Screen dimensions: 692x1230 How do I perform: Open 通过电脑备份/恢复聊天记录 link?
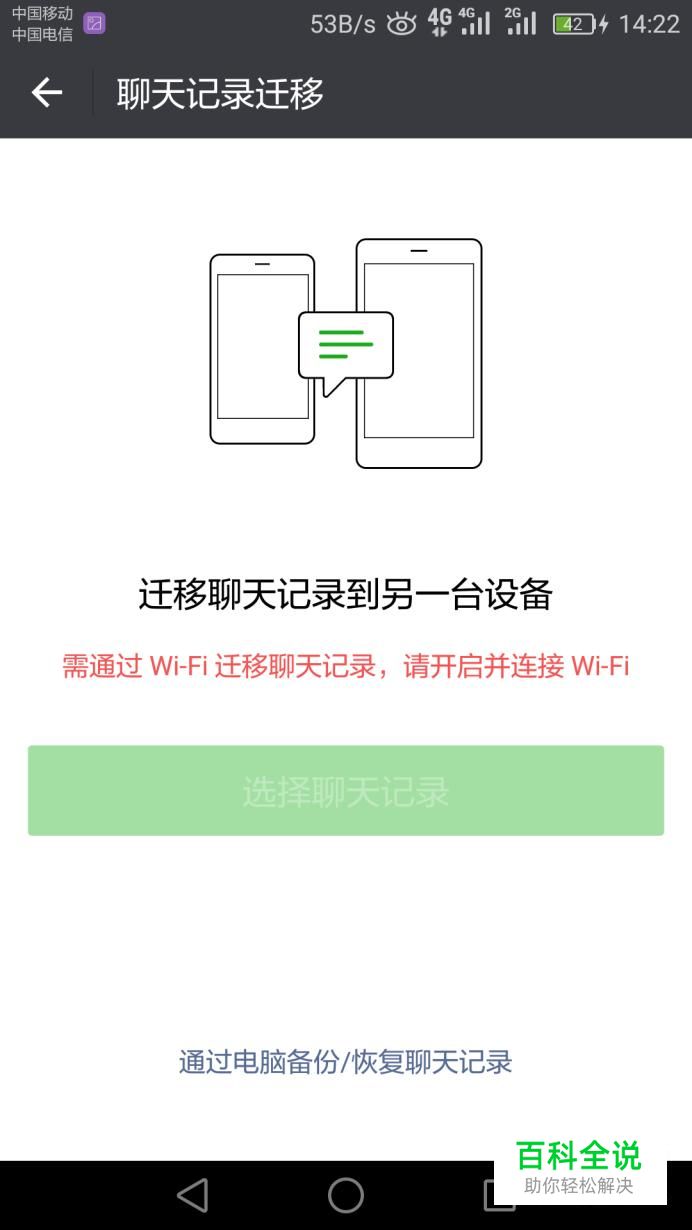click(x=345, y=1062)
